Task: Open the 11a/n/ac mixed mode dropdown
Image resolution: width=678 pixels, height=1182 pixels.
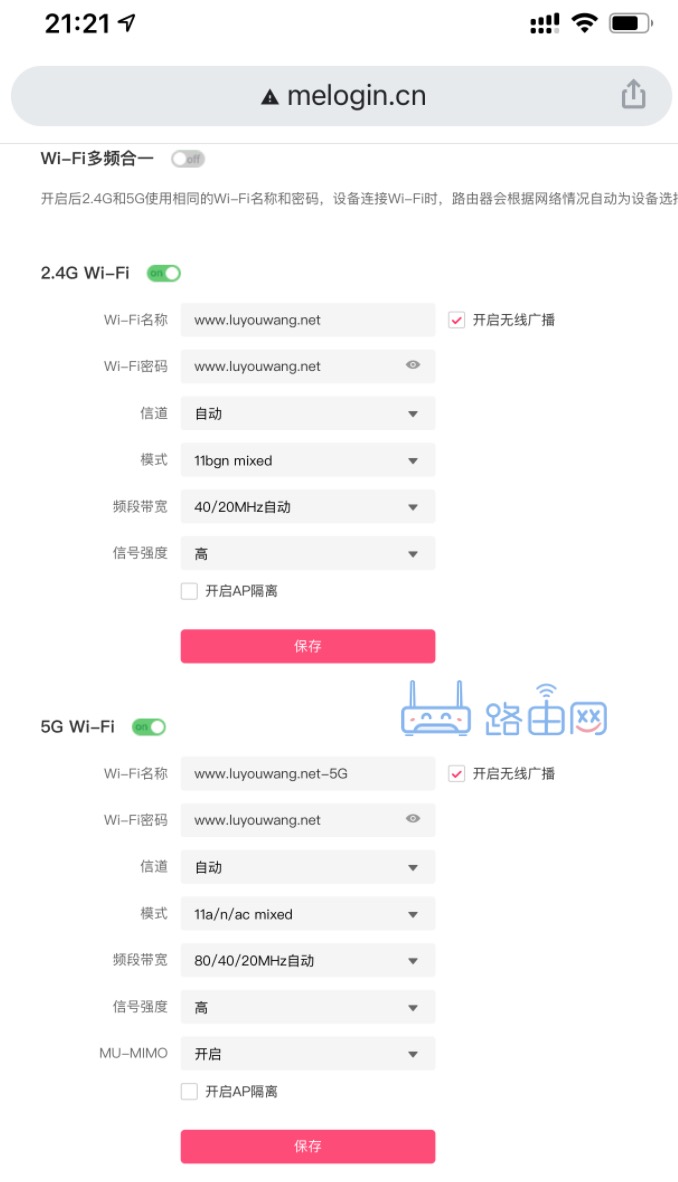Action: 307,914
